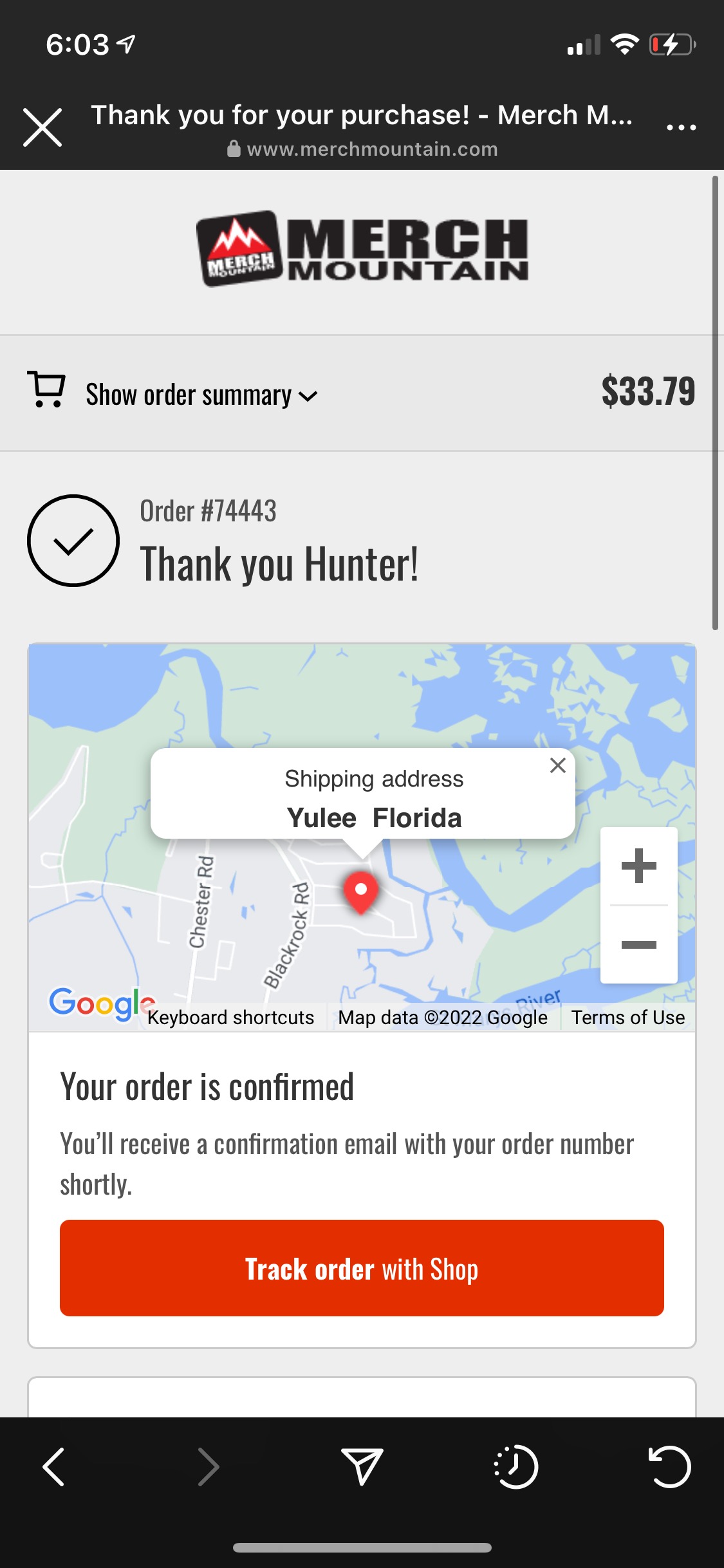Dismiss the Shipping address map popup
The width and height of the screenshot is (724, 1568).
[558, 765]
